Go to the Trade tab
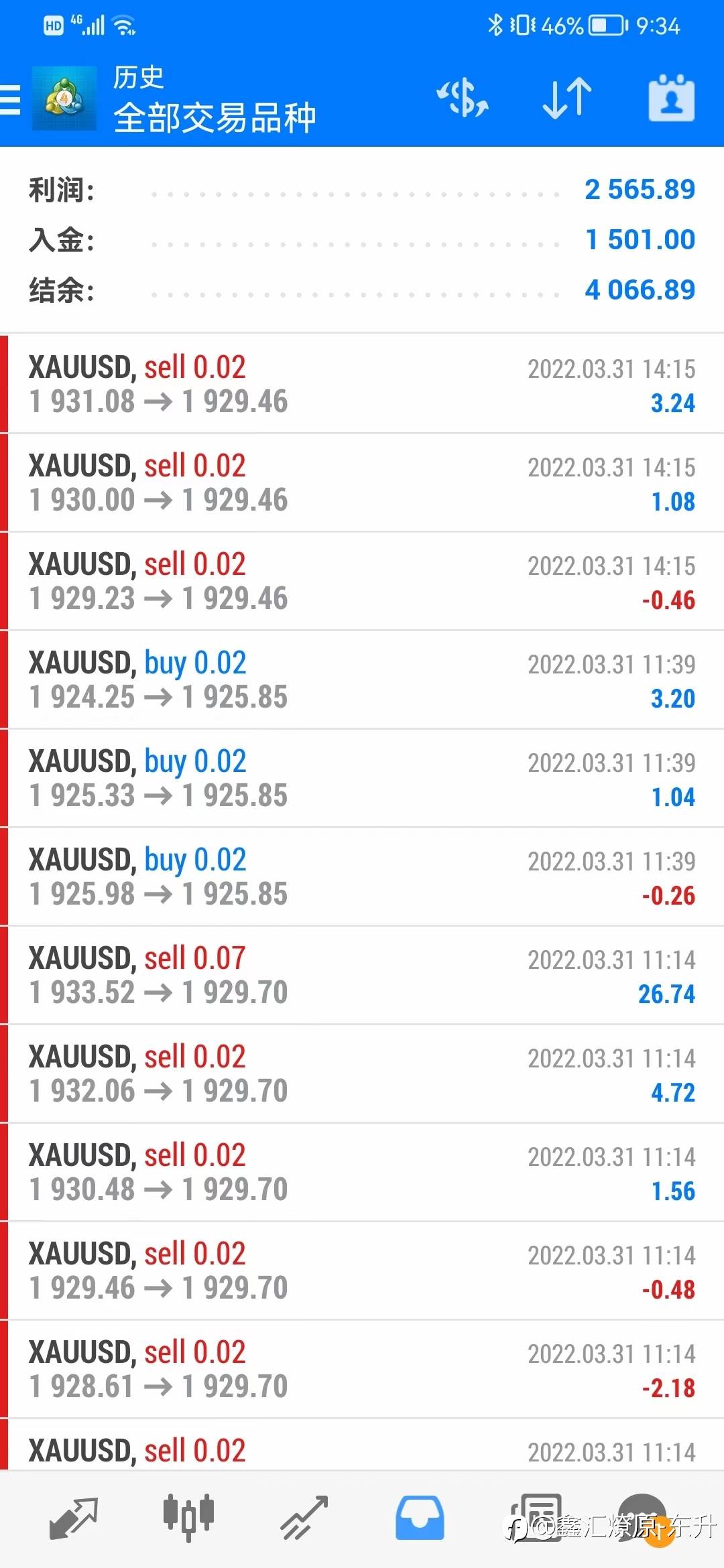 tap(304, 1518)
